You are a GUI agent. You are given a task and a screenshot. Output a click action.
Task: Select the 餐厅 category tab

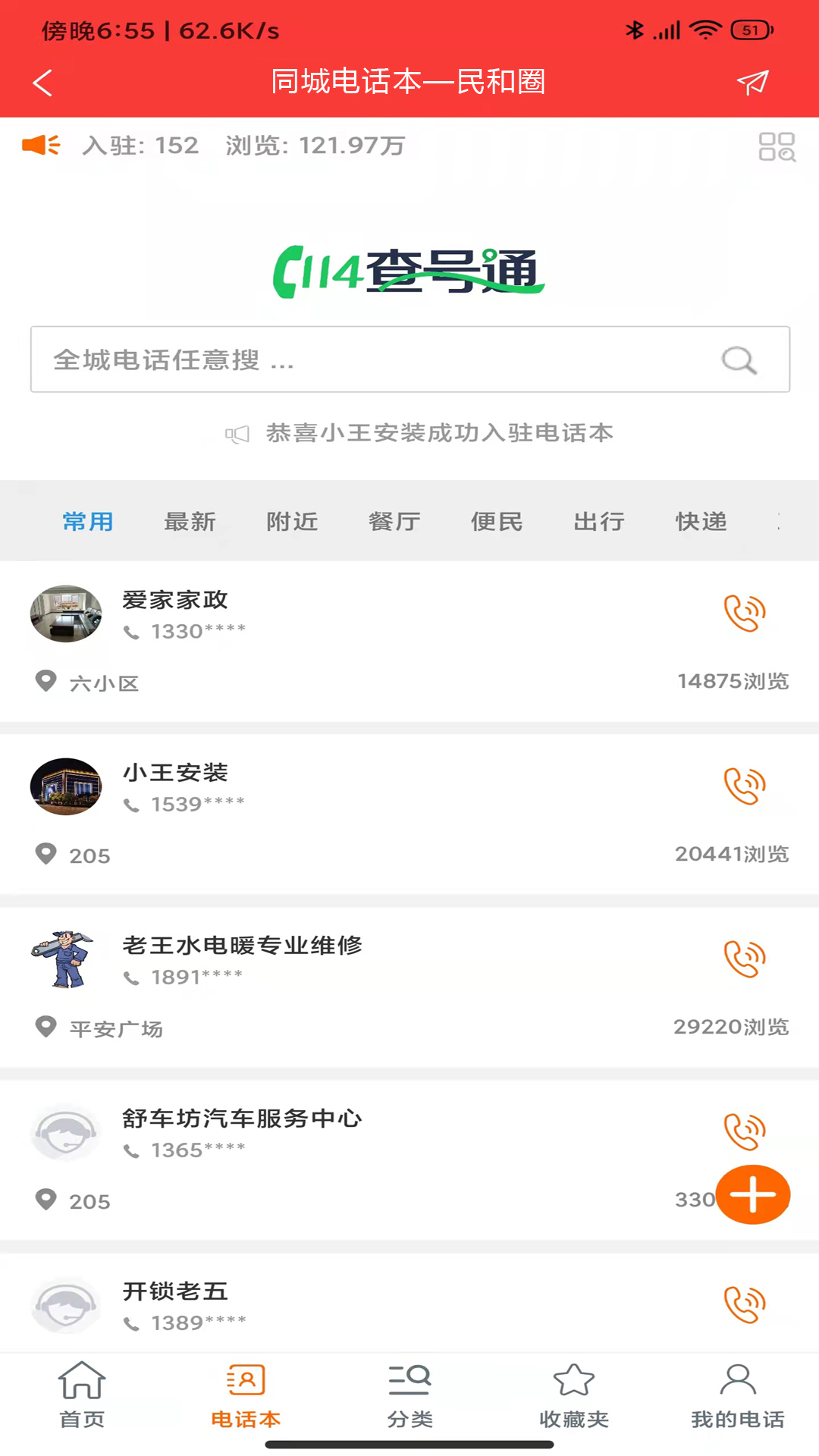pyautogui.click(x=394, y=522)
